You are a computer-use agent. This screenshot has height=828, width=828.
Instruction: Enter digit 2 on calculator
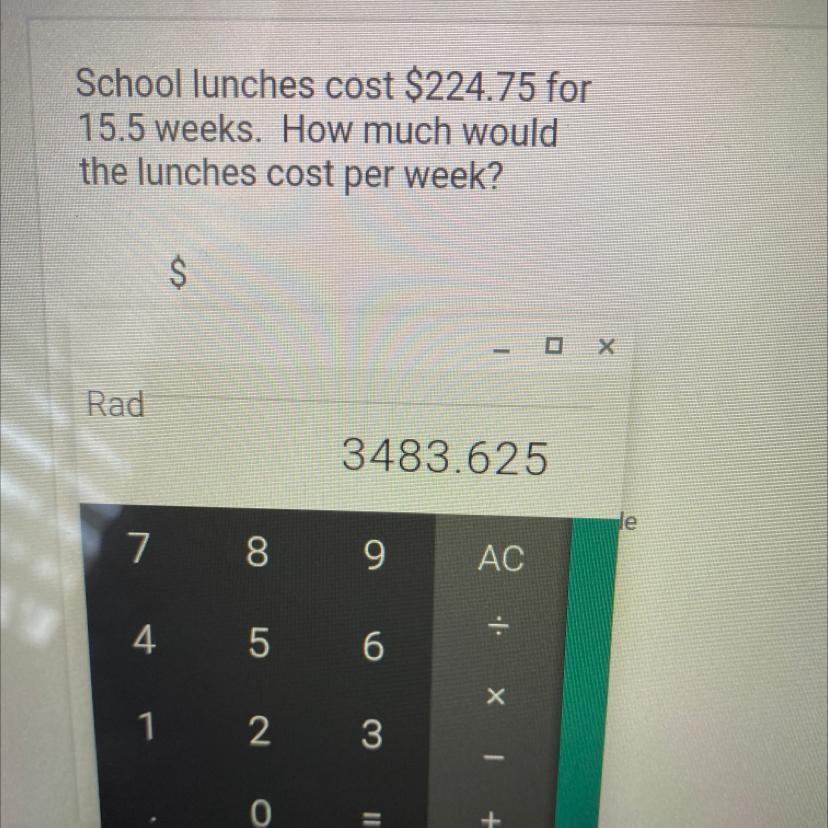pyautogui.click(x=259, y=731)
